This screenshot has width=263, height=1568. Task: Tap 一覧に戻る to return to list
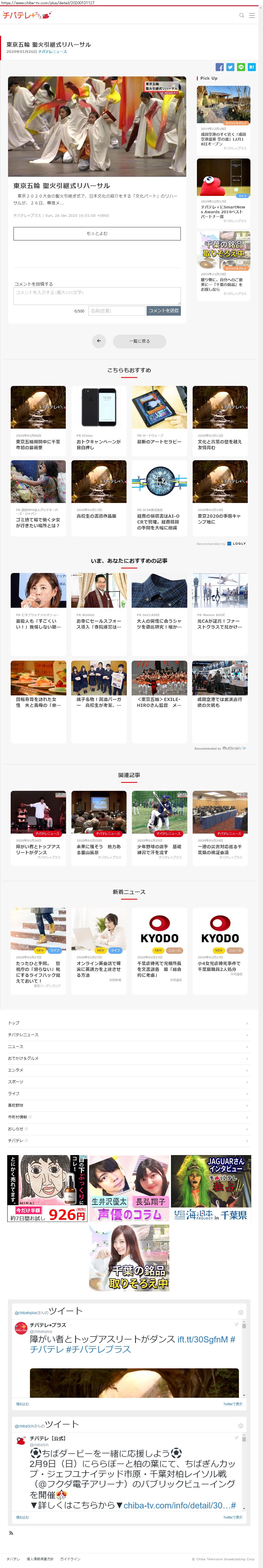(139, 341)
